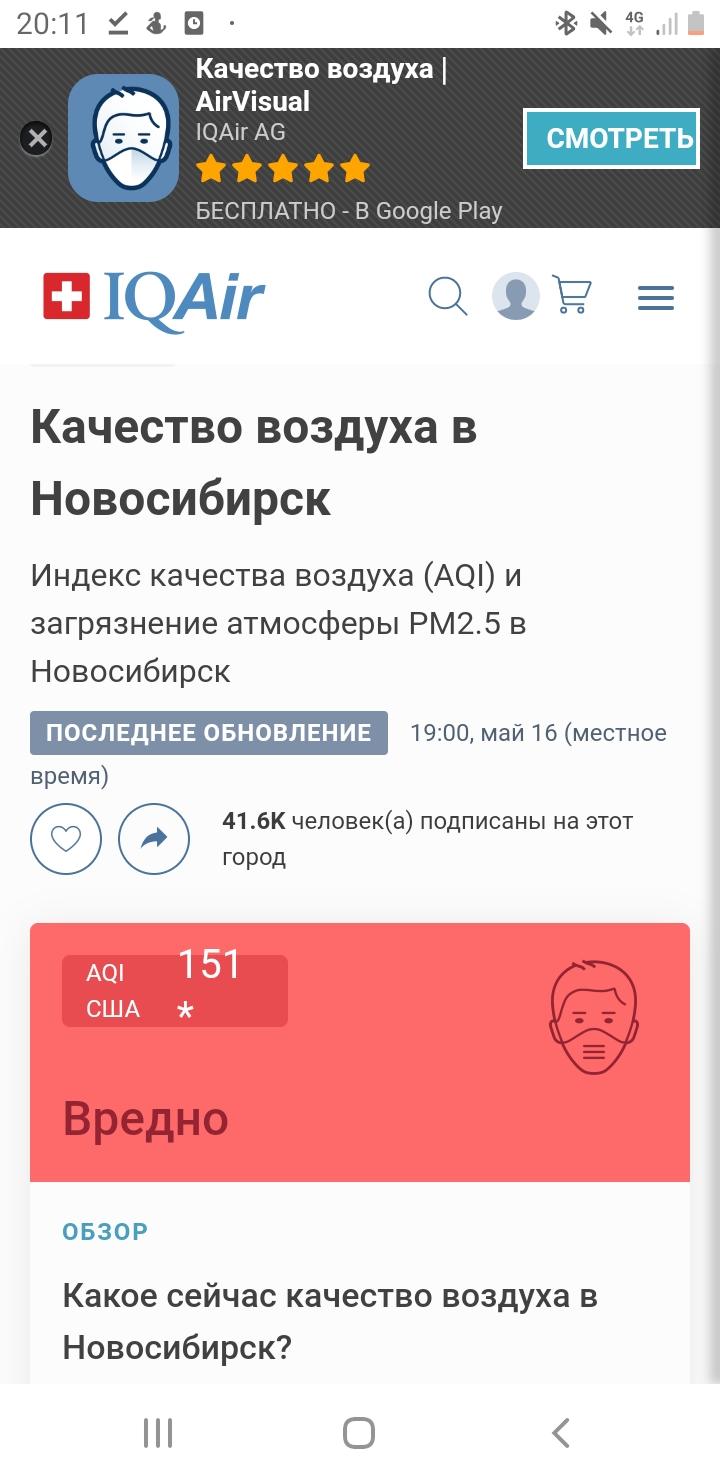Open the user profile icon
This screenshot has width=720, height=1480.
pyautogui.click(x=516, y=297)
